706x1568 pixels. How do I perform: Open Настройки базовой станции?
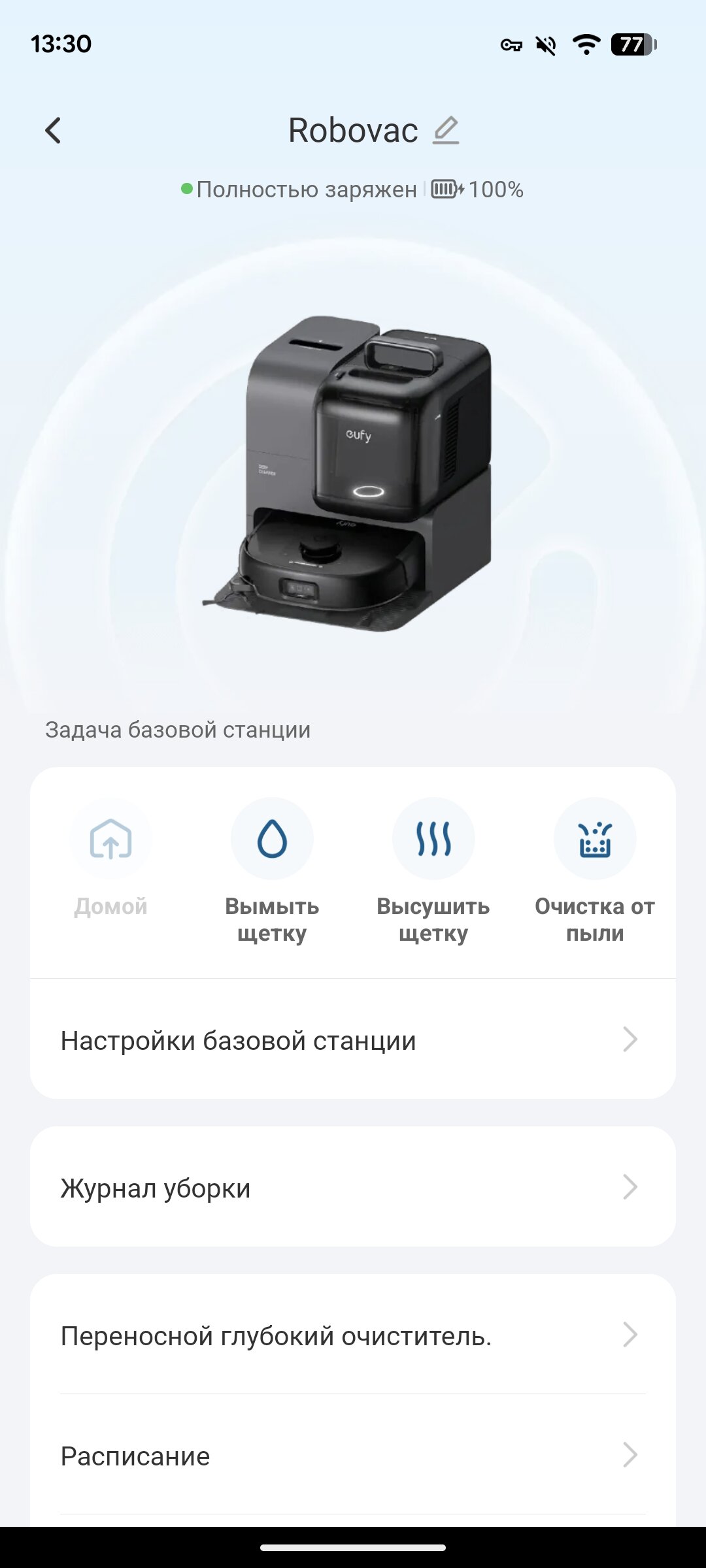pos(353,1040)
